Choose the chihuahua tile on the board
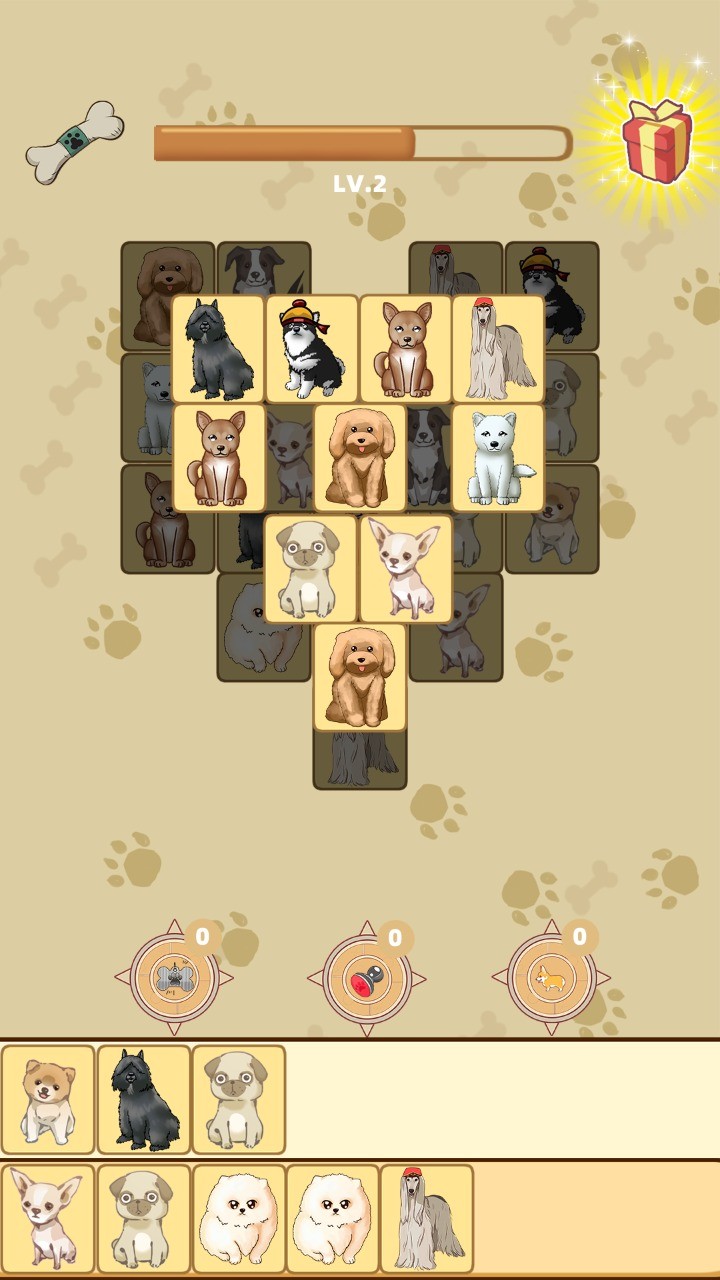The image size is (720, 1280). (x=405, y=568)
